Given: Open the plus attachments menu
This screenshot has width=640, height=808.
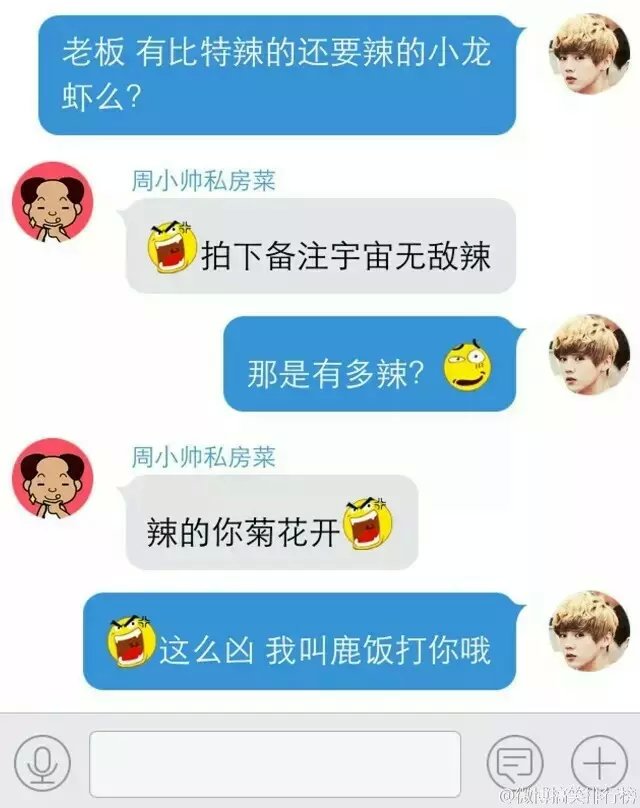Looking at the screenshot, I should point(599,765).
